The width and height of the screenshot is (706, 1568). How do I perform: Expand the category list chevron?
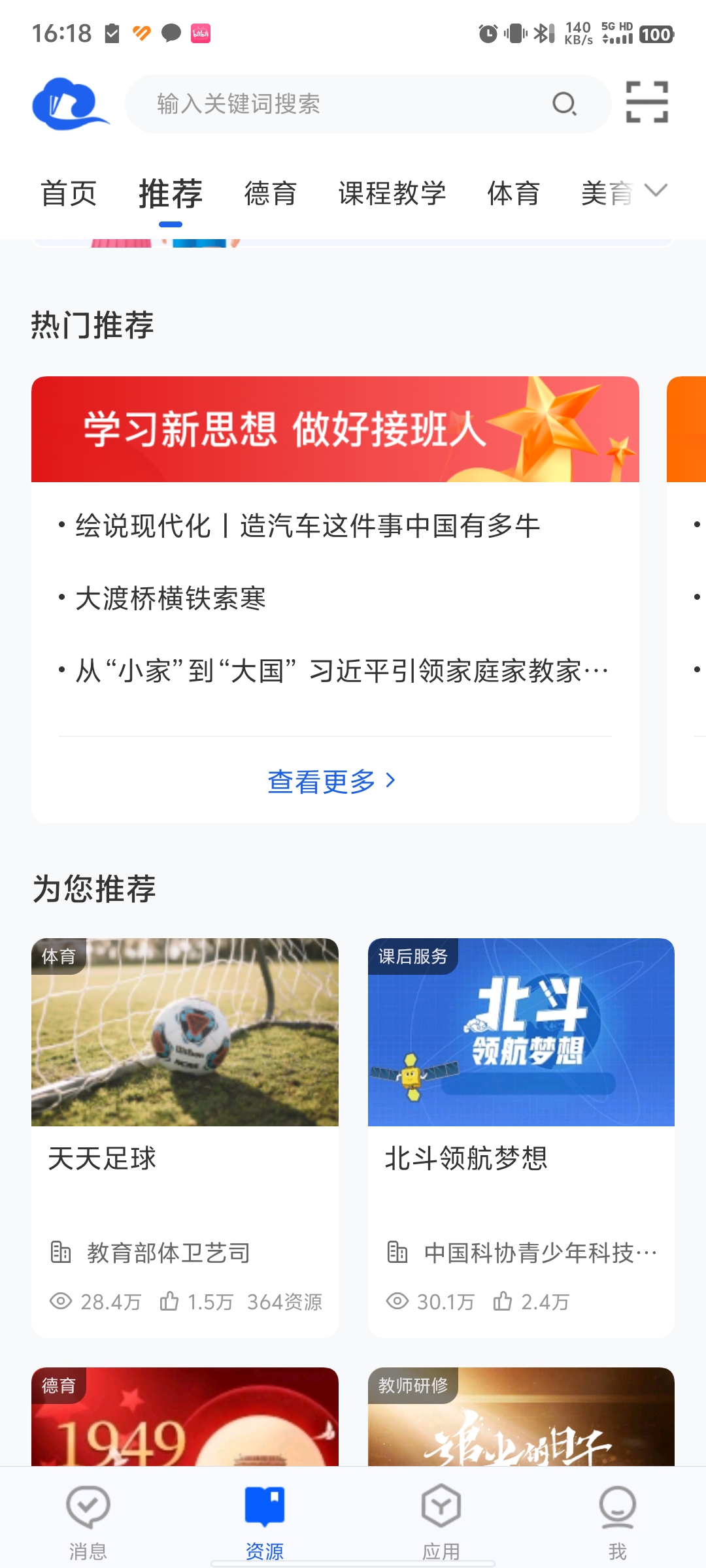click(656, 191)
